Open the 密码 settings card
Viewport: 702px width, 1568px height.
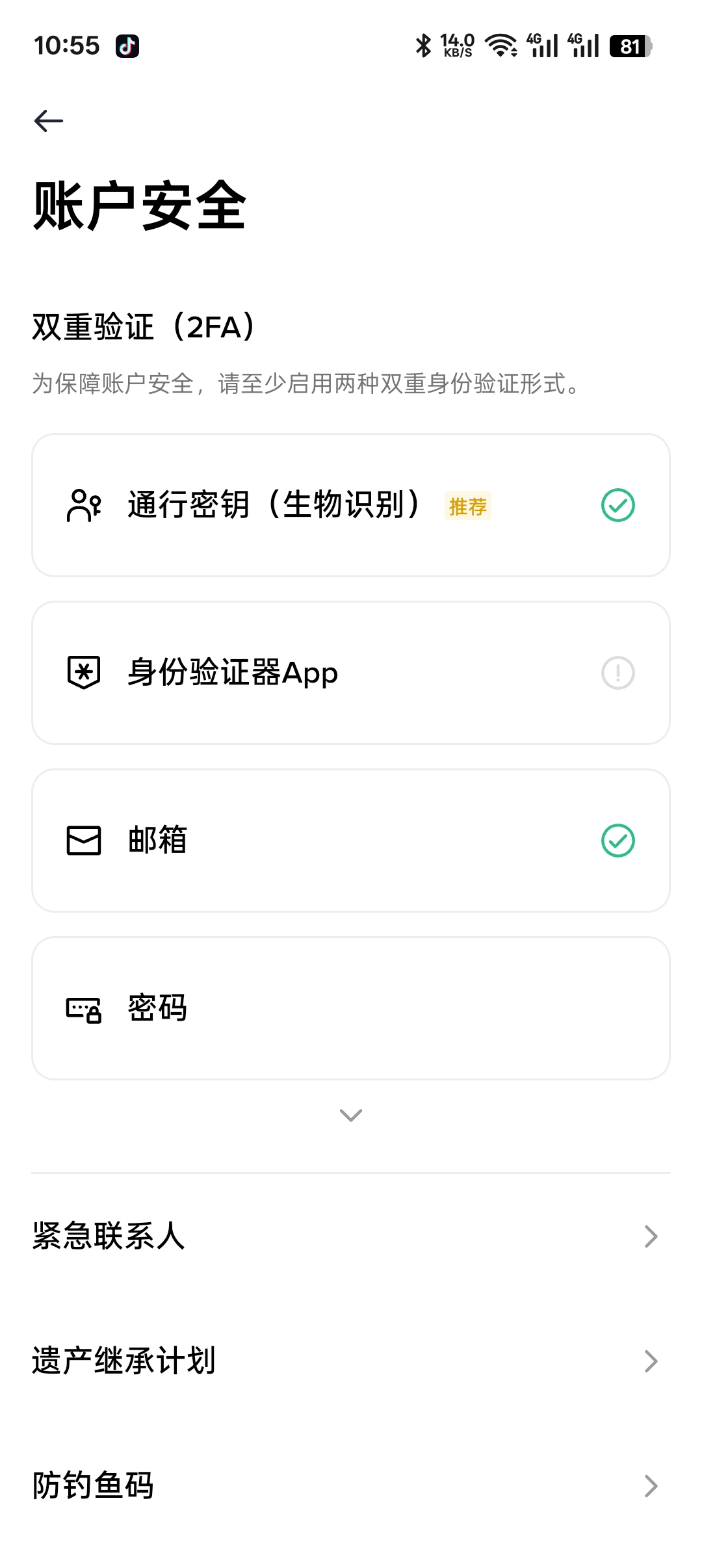[350, 1007]
